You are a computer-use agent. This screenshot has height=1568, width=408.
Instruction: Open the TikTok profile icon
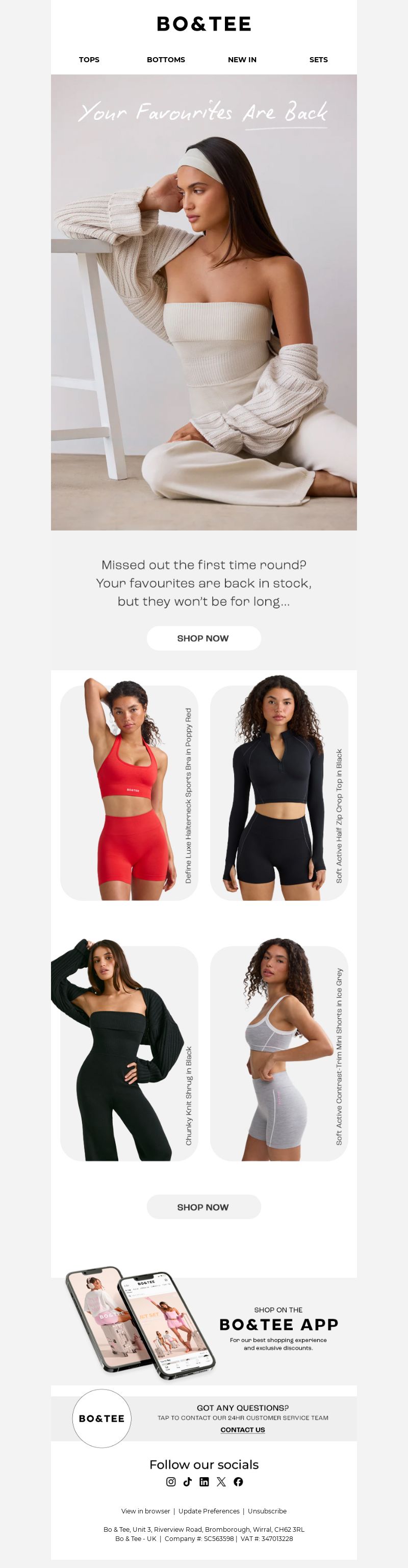point(188,1482)
